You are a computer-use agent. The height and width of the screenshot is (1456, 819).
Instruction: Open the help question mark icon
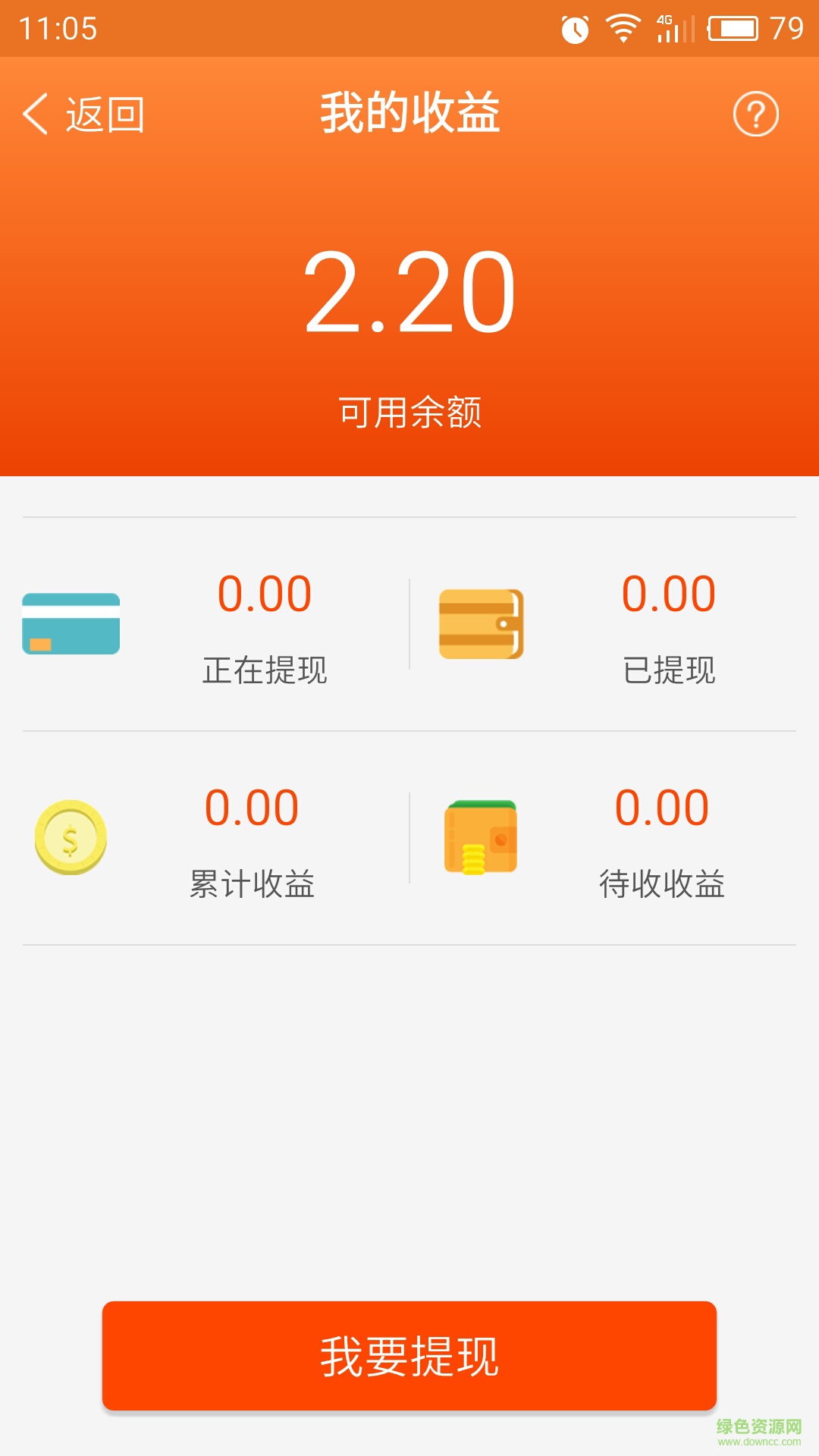pyautogui.click(x=755, y=114)
